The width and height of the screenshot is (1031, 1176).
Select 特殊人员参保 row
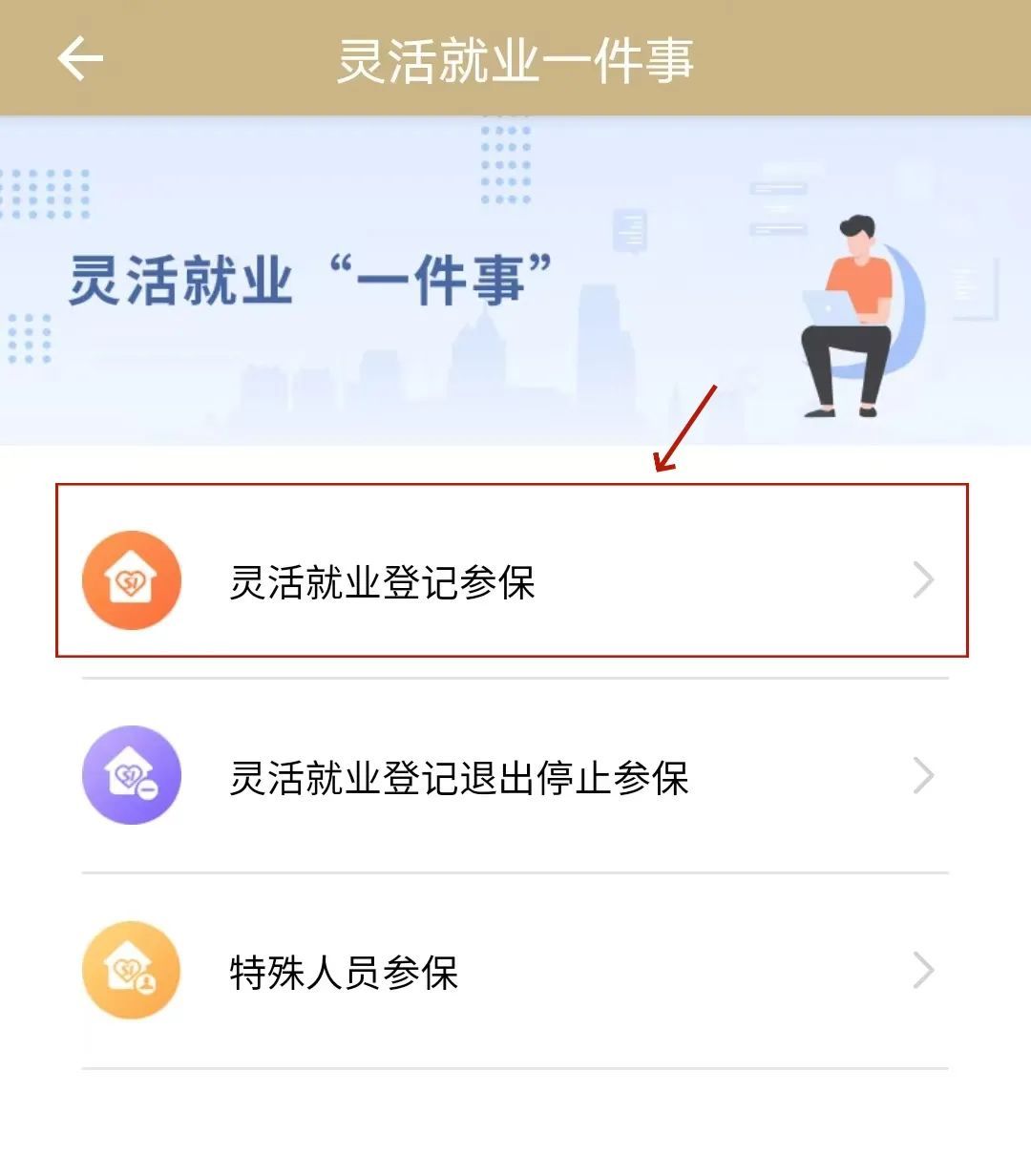[x=513, y=972]
